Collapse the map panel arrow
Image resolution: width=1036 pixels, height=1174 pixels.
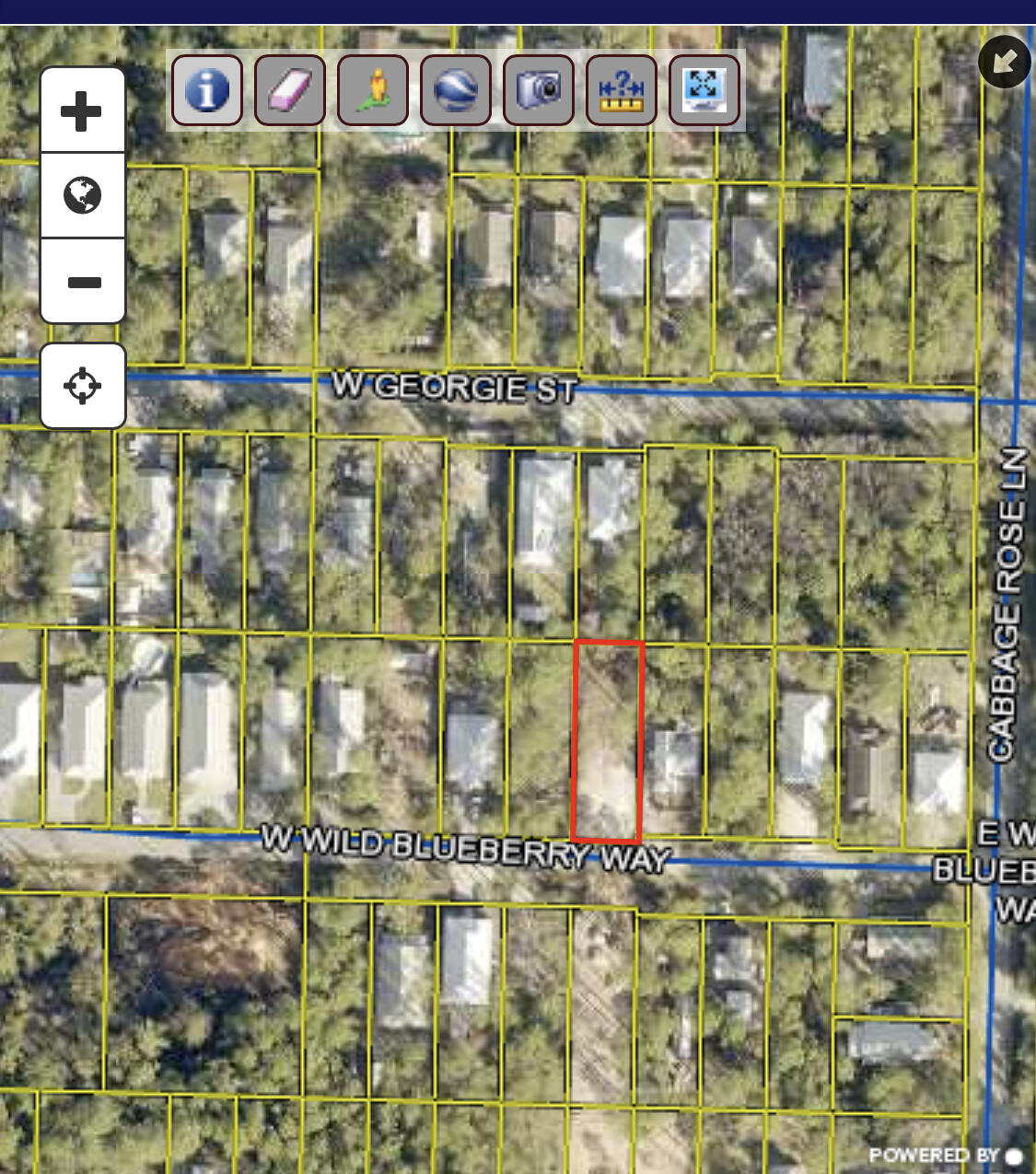[1004, 62]
